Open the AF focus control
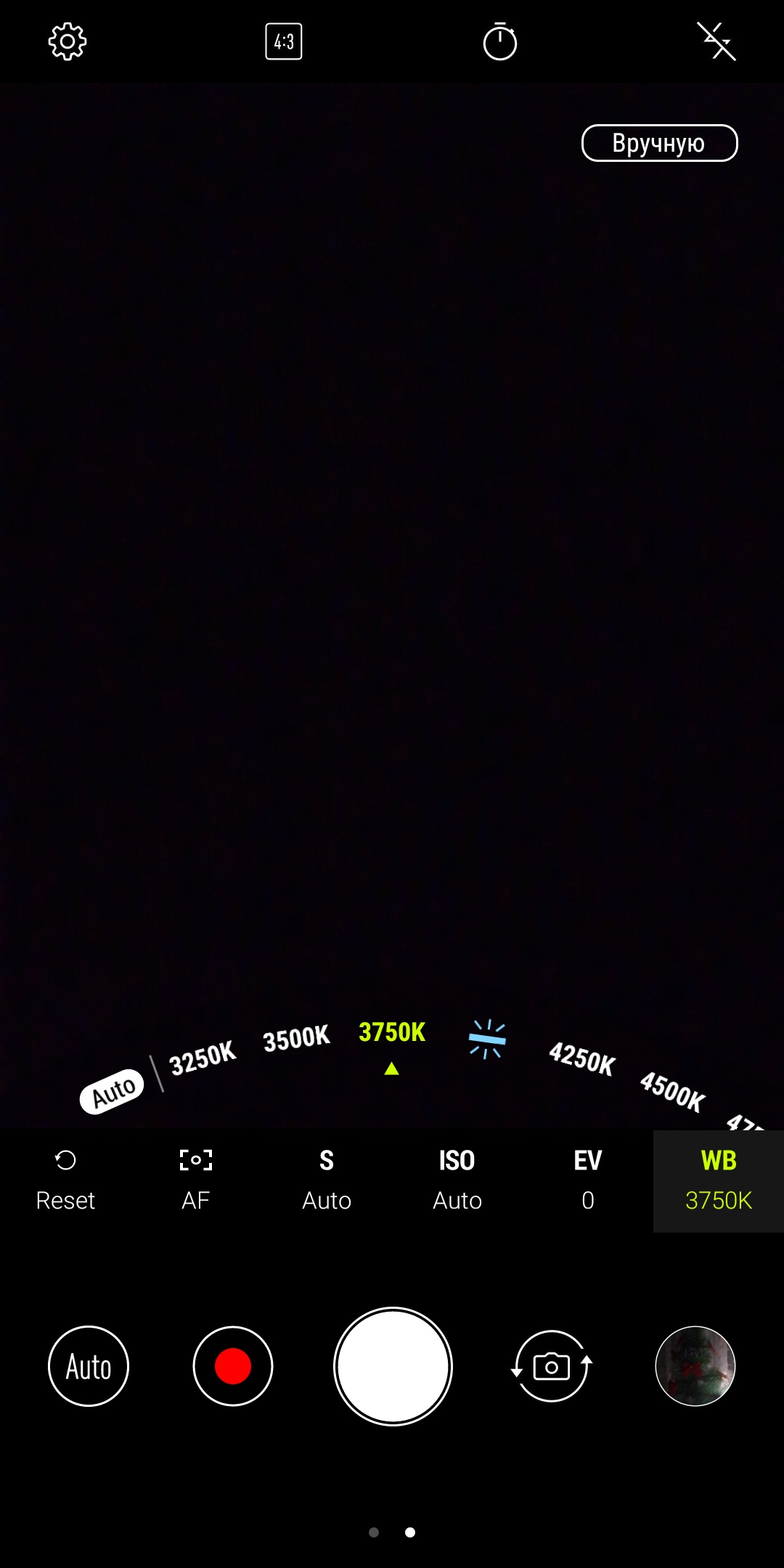The width and height of the screenshot is (784, 1568). 196,1180
